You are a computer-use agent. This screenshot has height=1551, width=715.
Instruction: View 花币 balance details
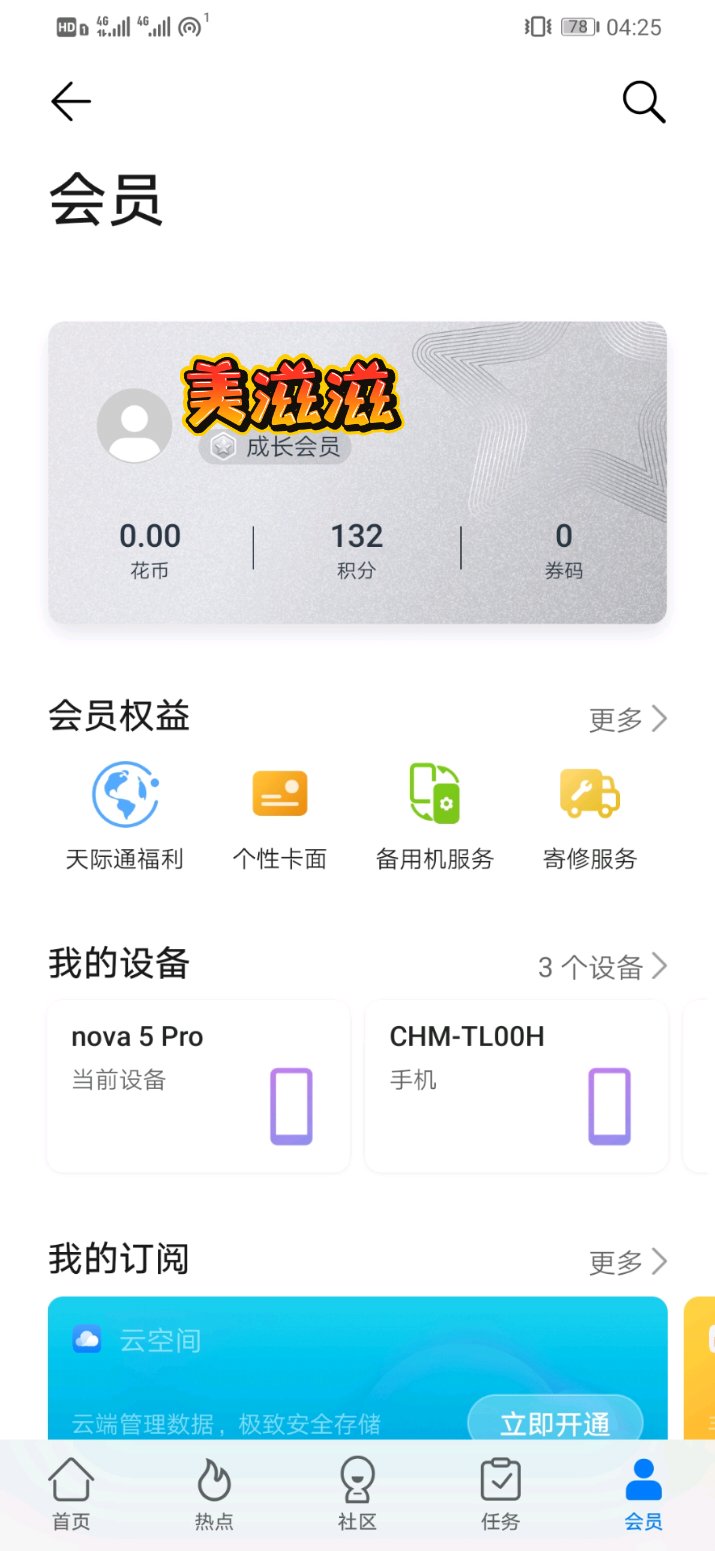[150, 549]
